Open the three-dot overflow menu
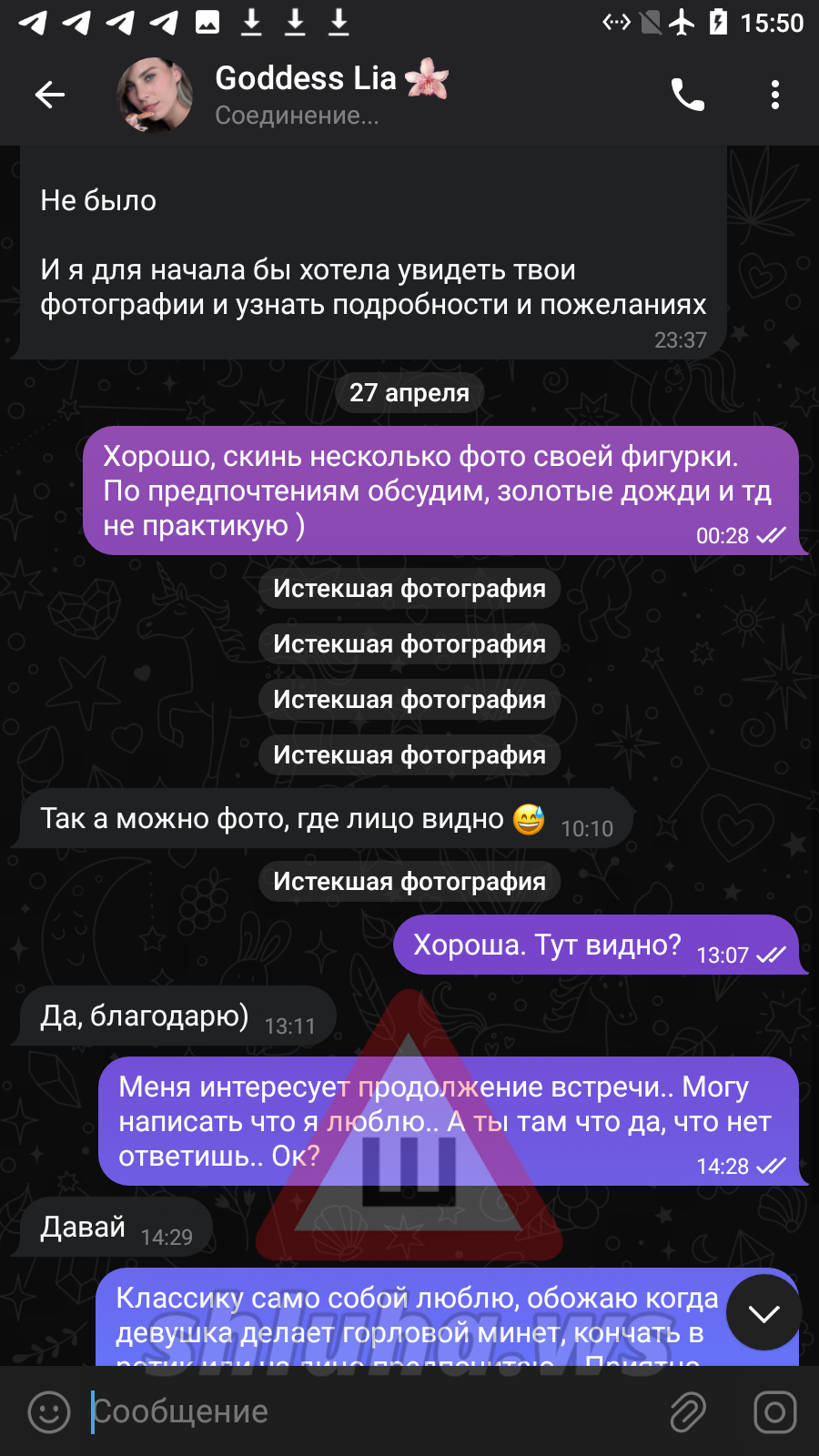 tap(774, 95)
